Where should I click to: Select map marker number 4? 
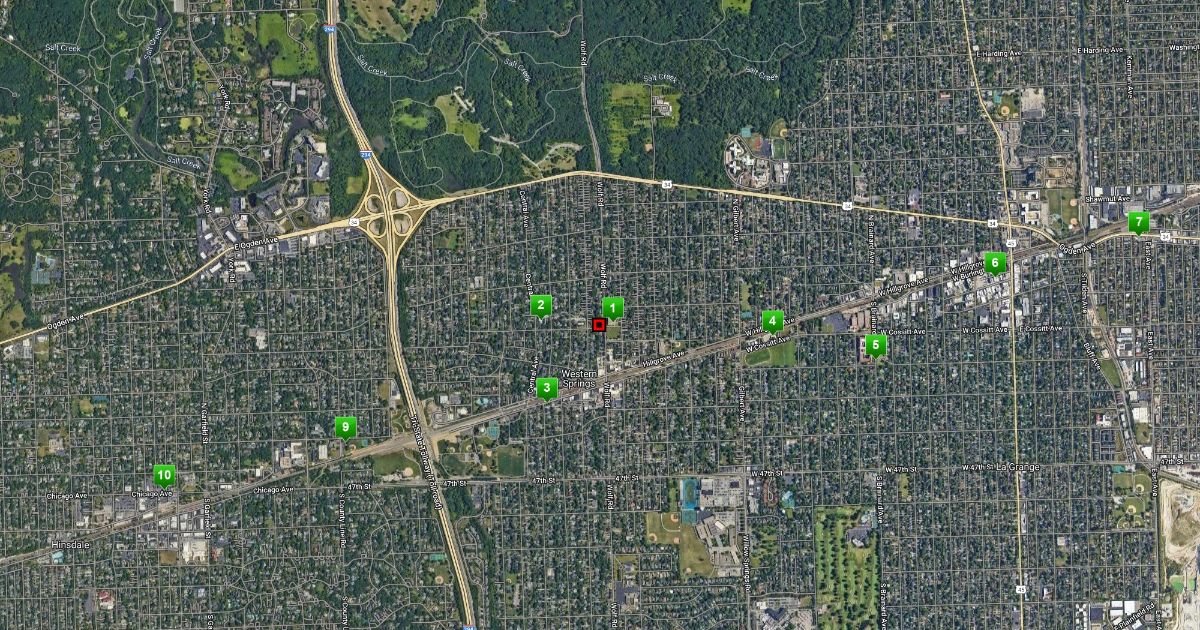pyautogui.click(x=772, y=322)
